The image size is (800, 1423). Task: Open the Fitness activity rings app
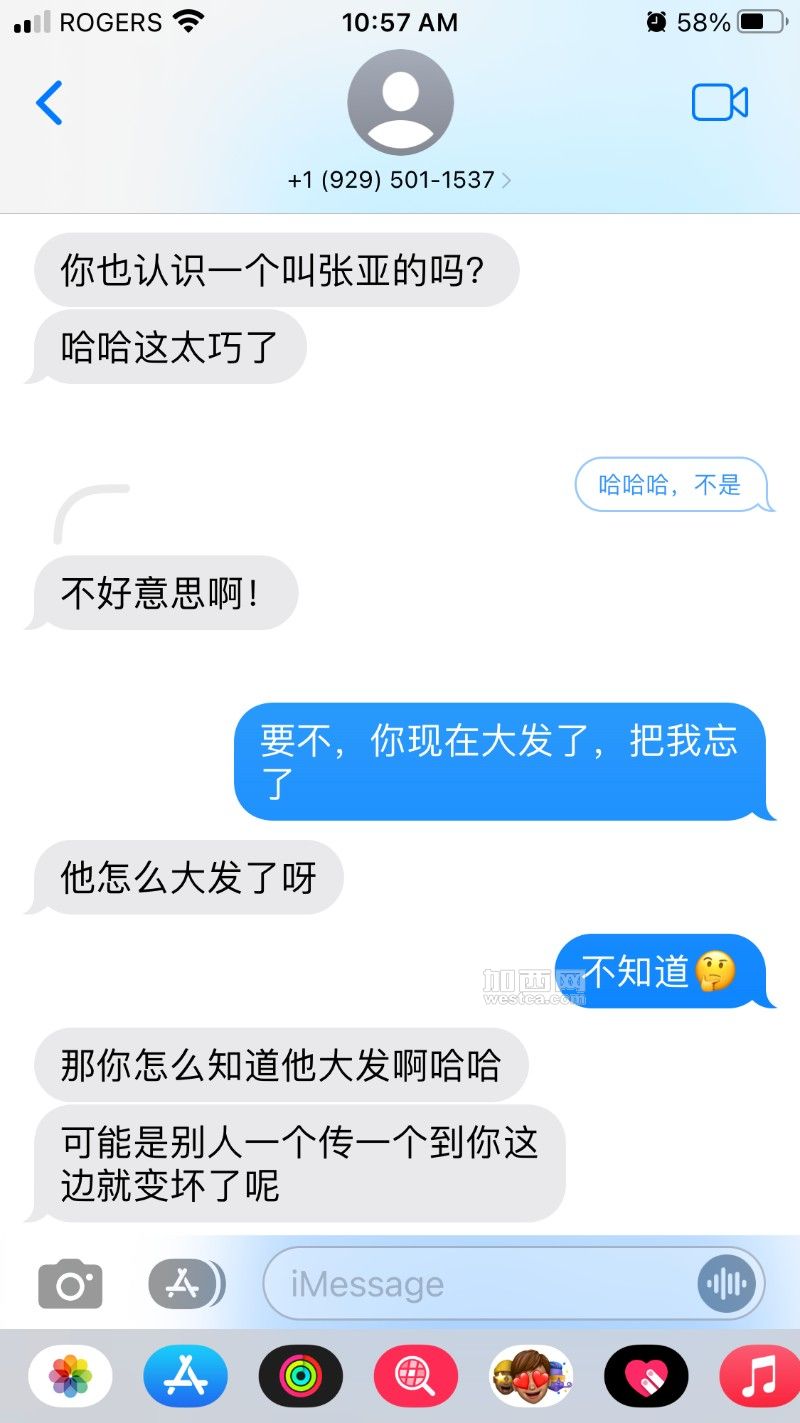pos(300,1377)
